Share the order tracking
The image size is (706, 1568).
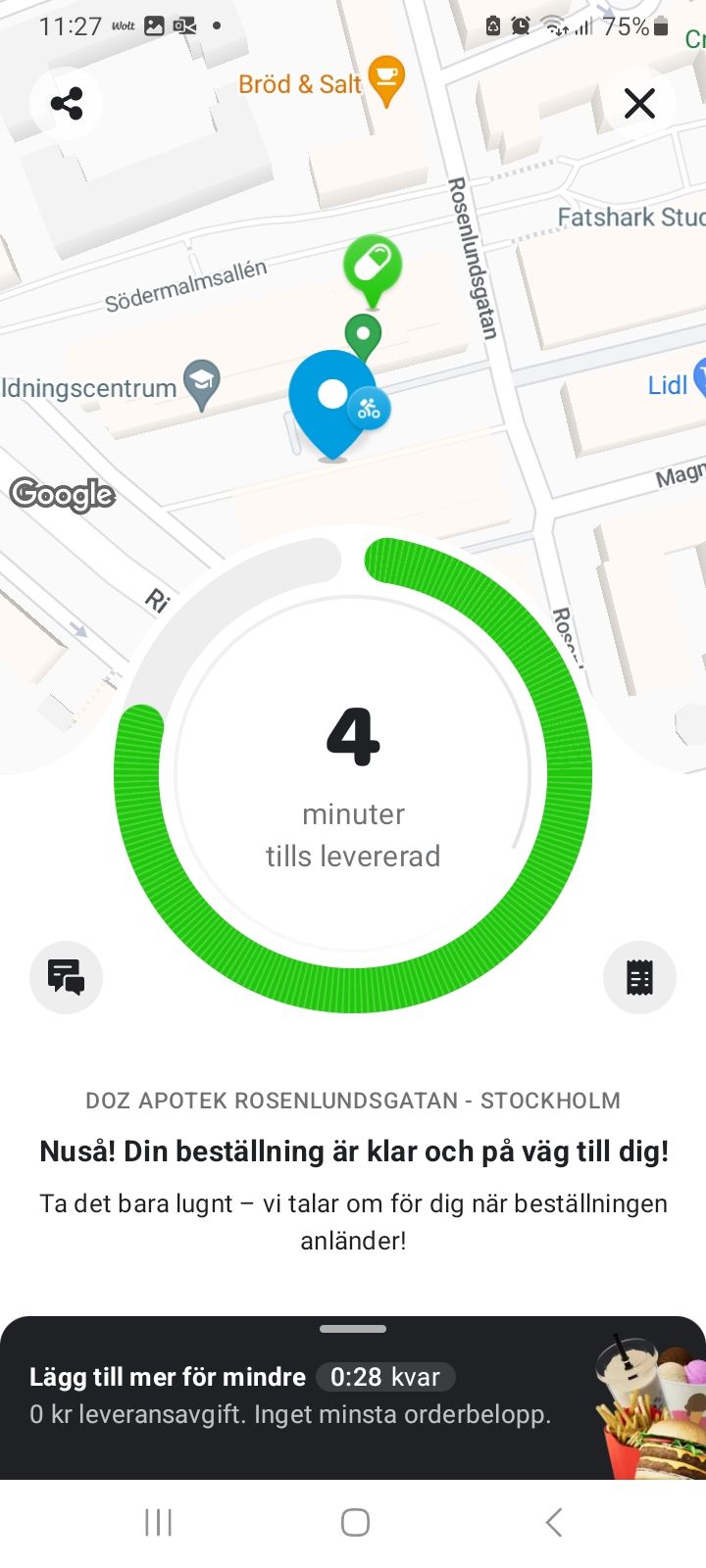tap(67, 103)
